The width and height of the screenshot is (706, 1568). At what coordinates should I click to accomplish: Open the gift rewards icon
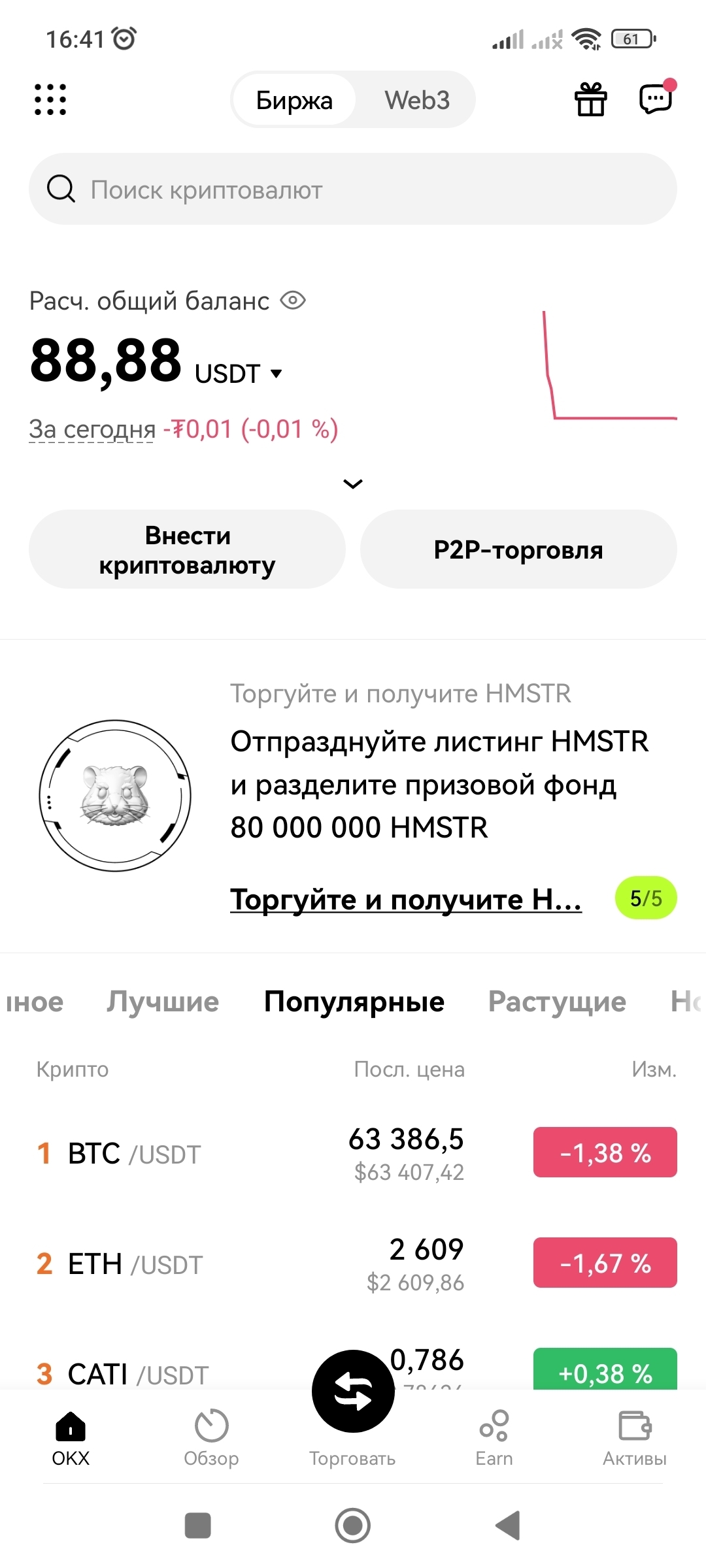590,100
